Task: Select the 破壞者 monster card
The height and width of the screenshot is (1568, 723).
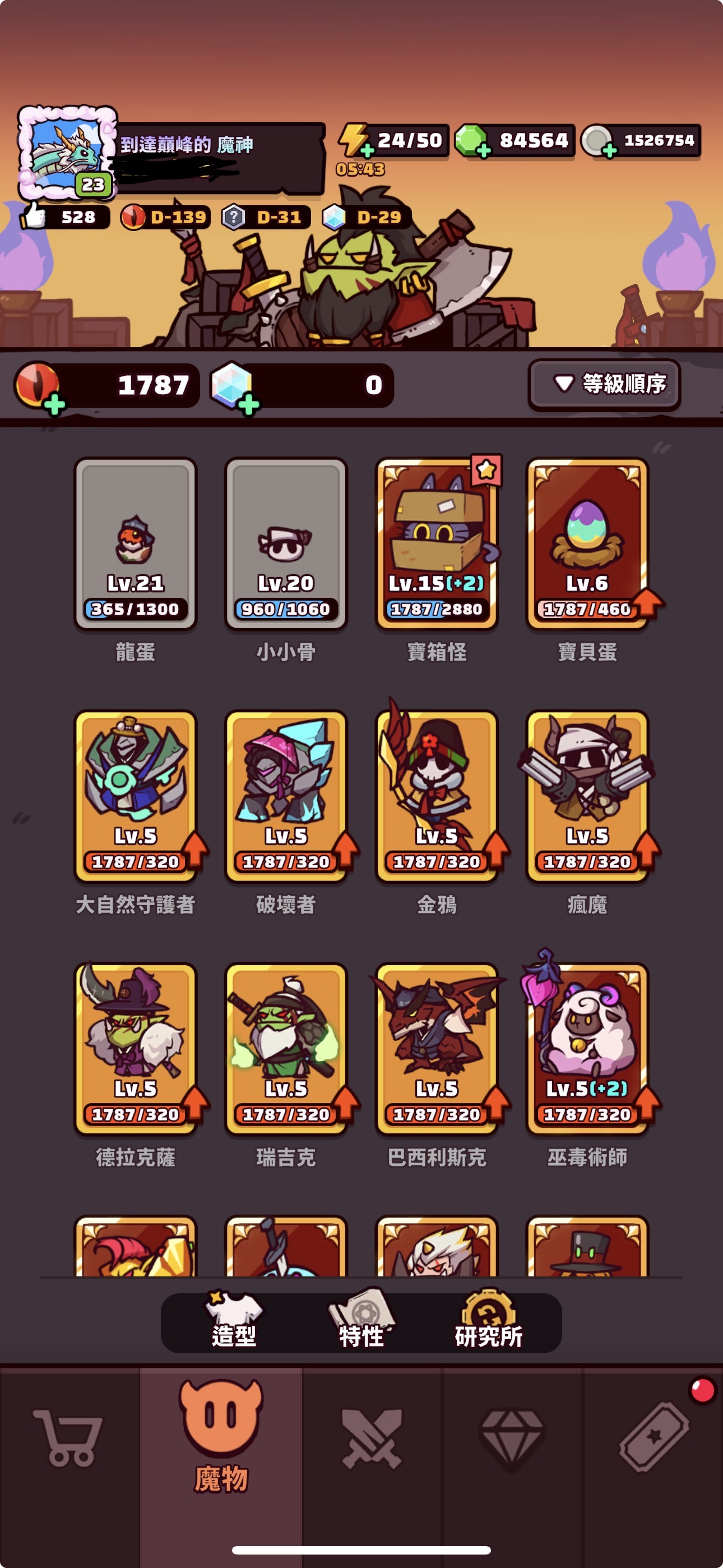Action: 285,796
